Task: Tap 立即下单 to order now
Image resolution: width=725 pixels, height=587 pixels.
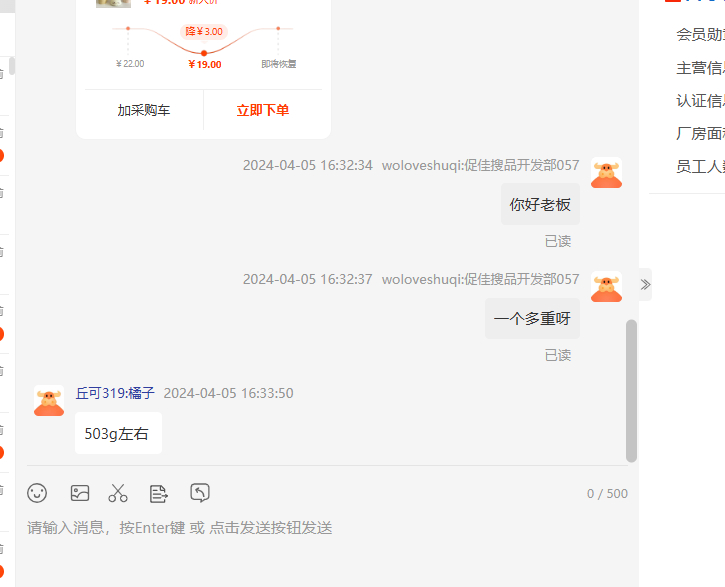Action: coord(263,110)
